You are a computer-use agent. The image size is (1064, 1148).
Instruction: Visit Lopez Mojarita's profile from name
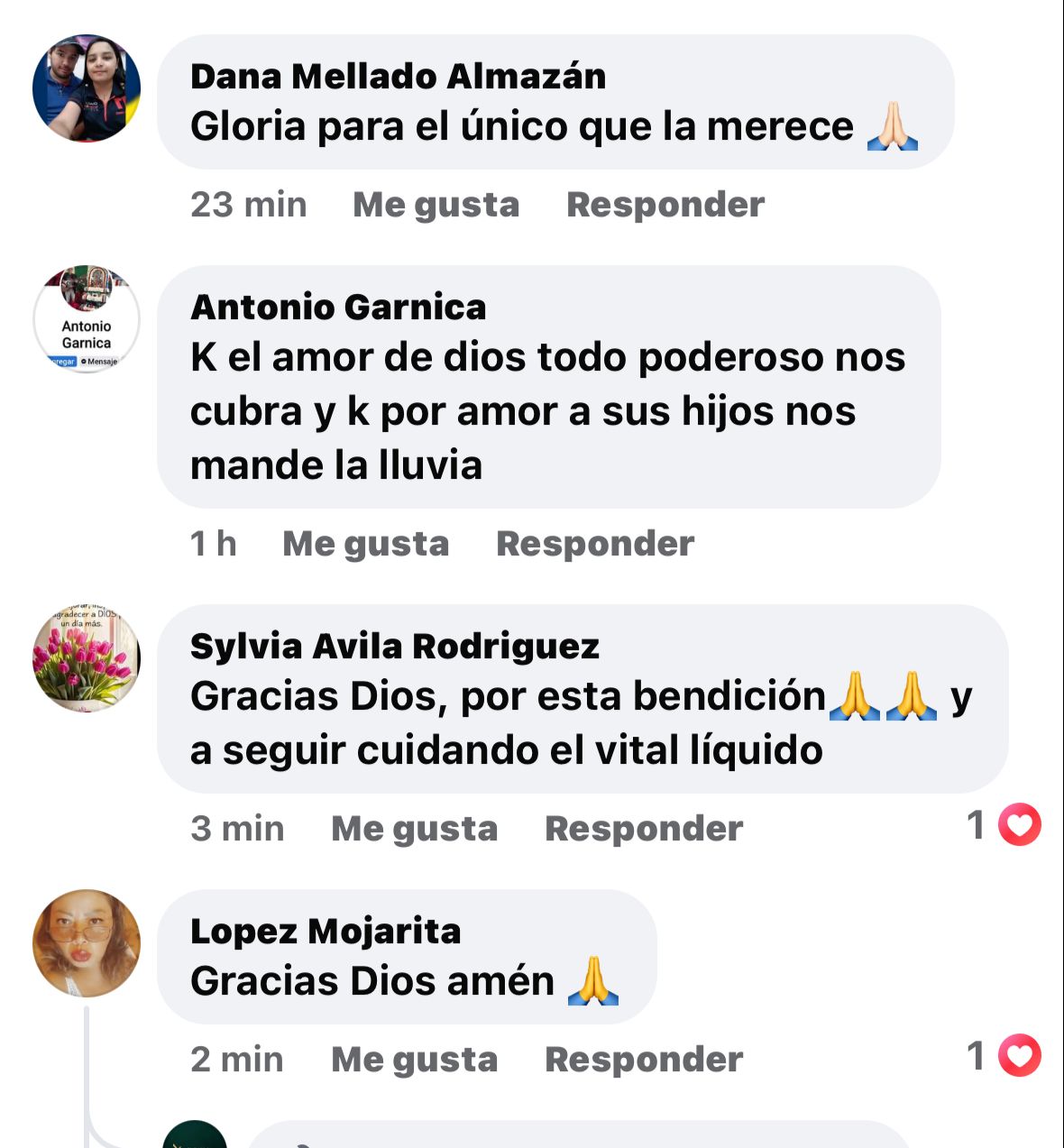(x=326, y=932)
